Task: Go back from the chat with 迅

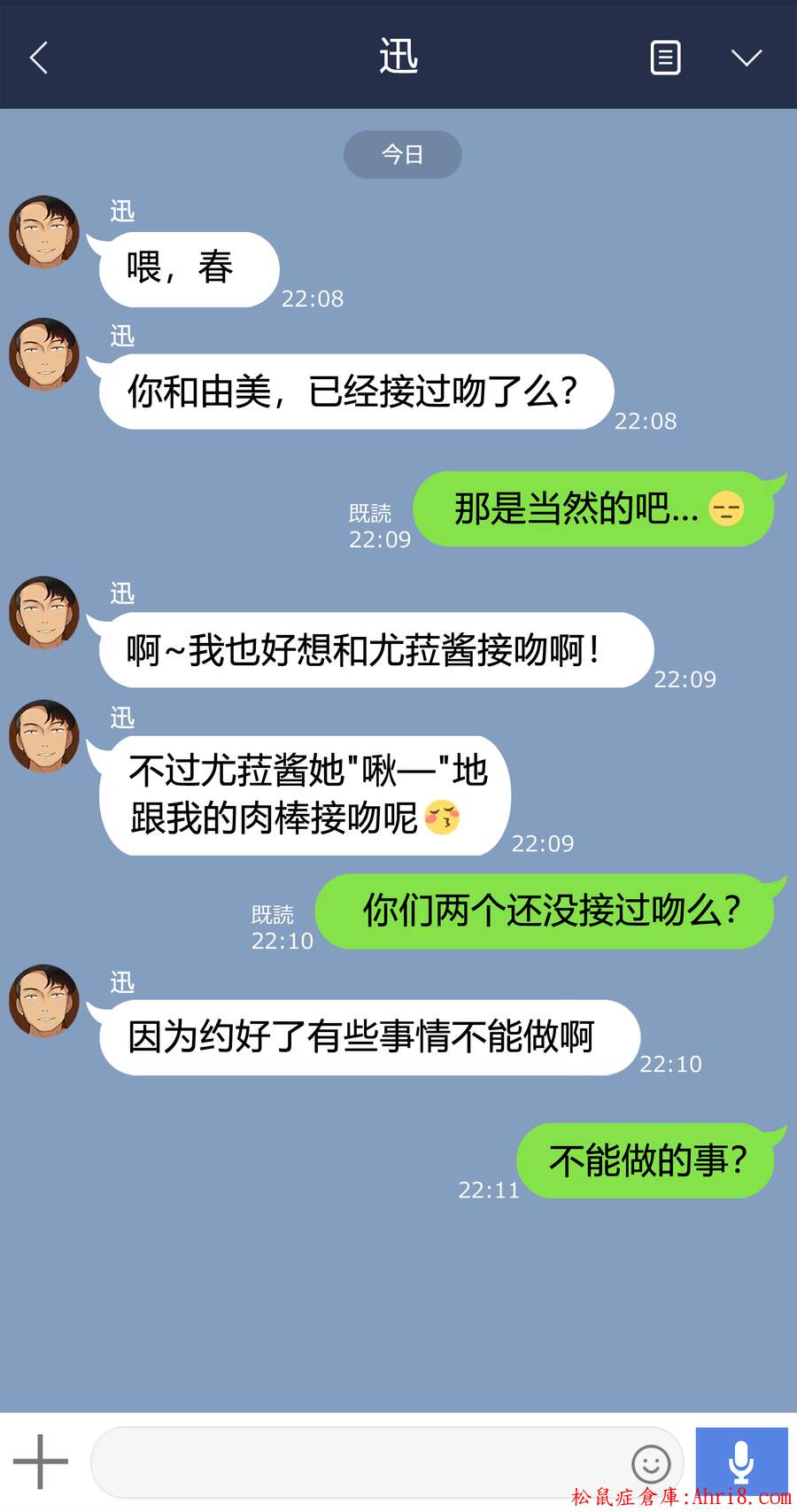Action: [39, 58]
